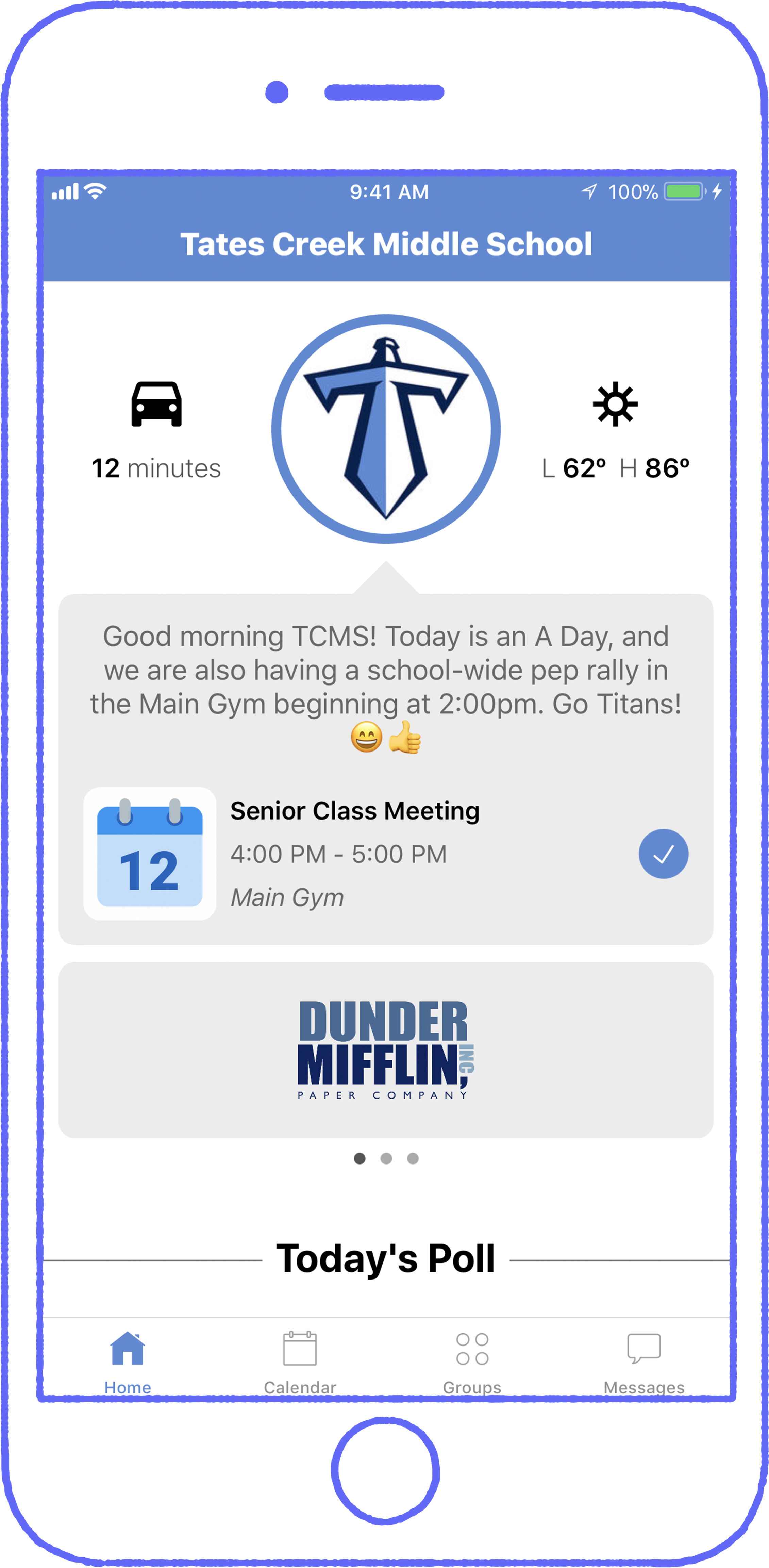Screen dimensions: 769x1568
Task: Tap the carousel page indicator dots
Action: tap(386, 1158)
